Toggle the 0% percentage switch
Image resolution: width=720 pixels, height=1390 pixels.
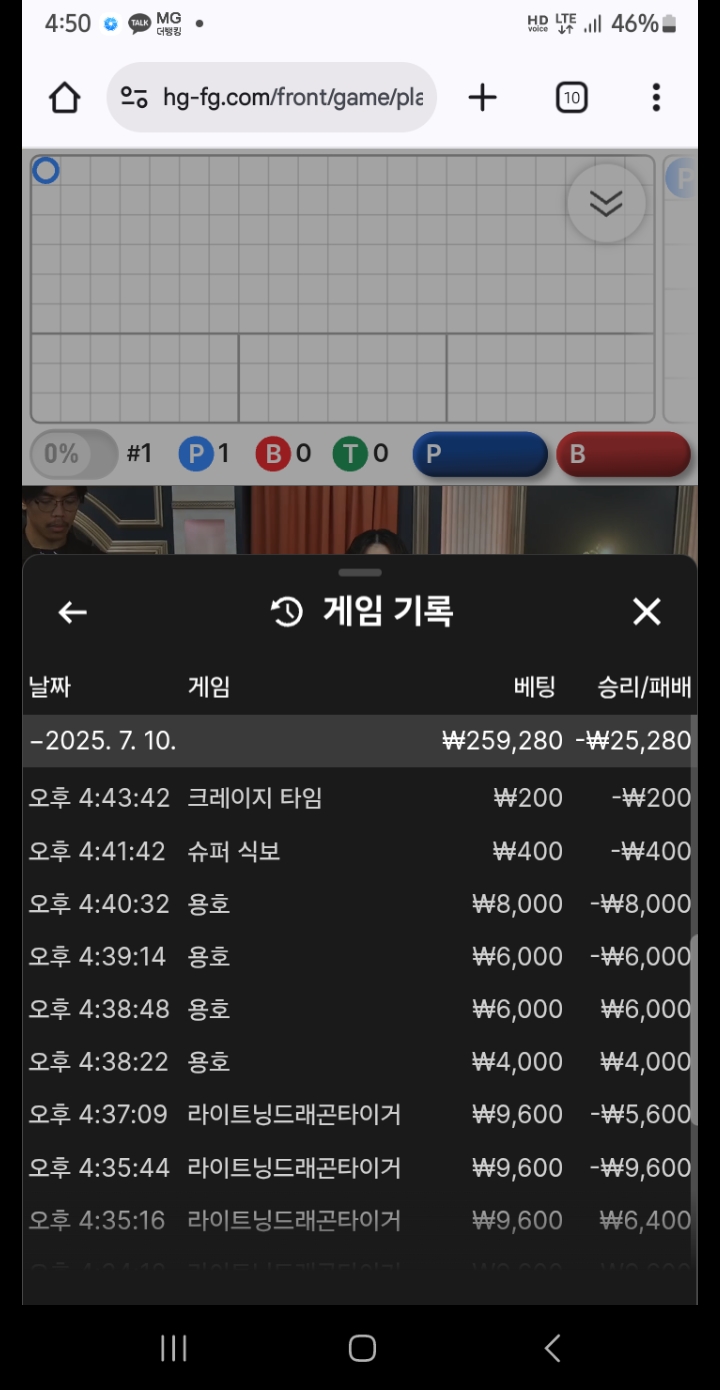(74, 454)
